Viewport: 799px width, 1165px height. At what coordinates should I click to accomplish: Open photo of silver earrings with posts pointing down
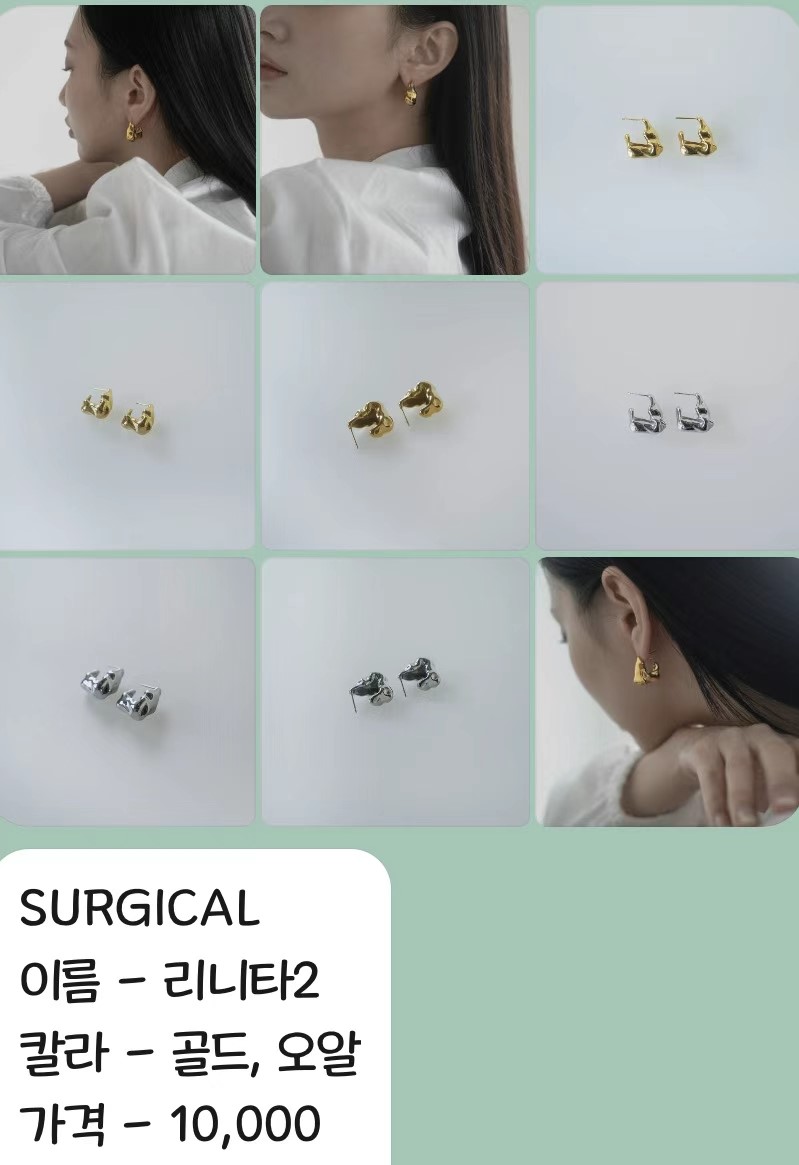point(394,691)
